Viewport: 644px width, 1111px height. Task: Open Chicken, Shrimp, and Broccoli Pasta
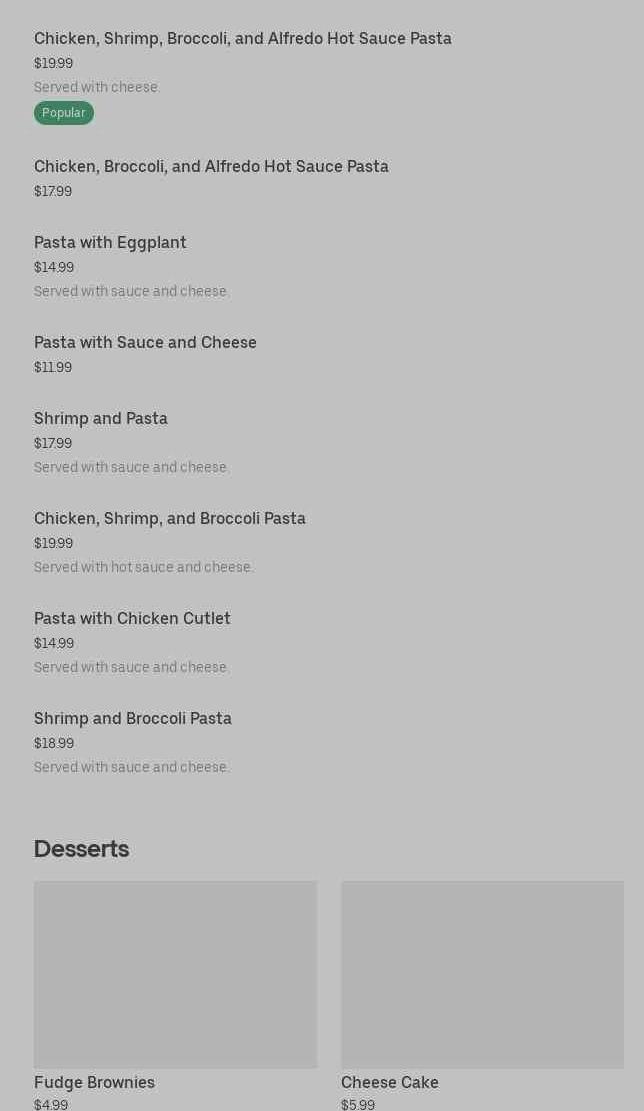click(170, 519)
